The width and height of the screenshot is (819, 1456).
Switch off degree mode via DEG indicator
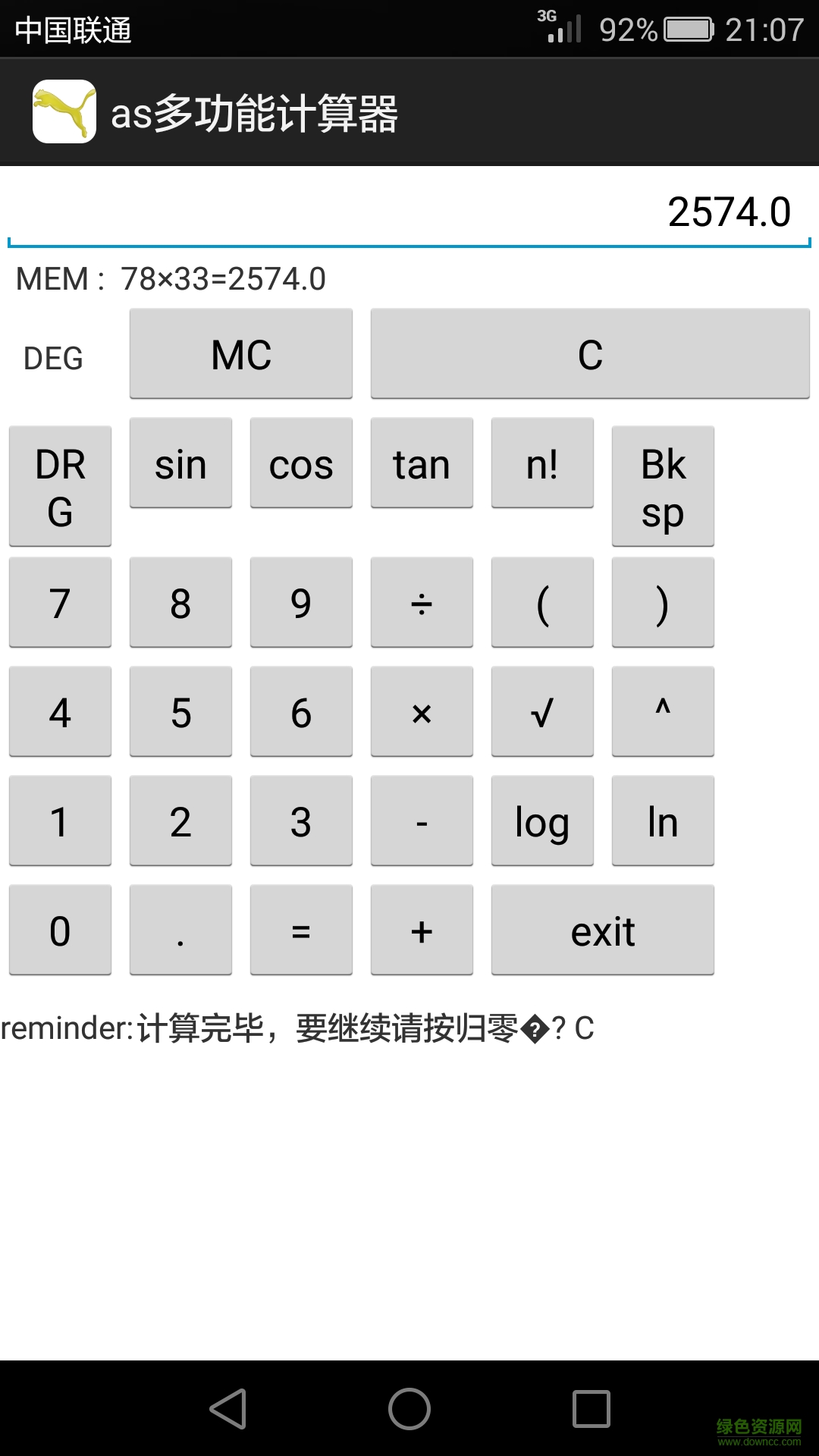pyautogui.click(x=52, y=356)
